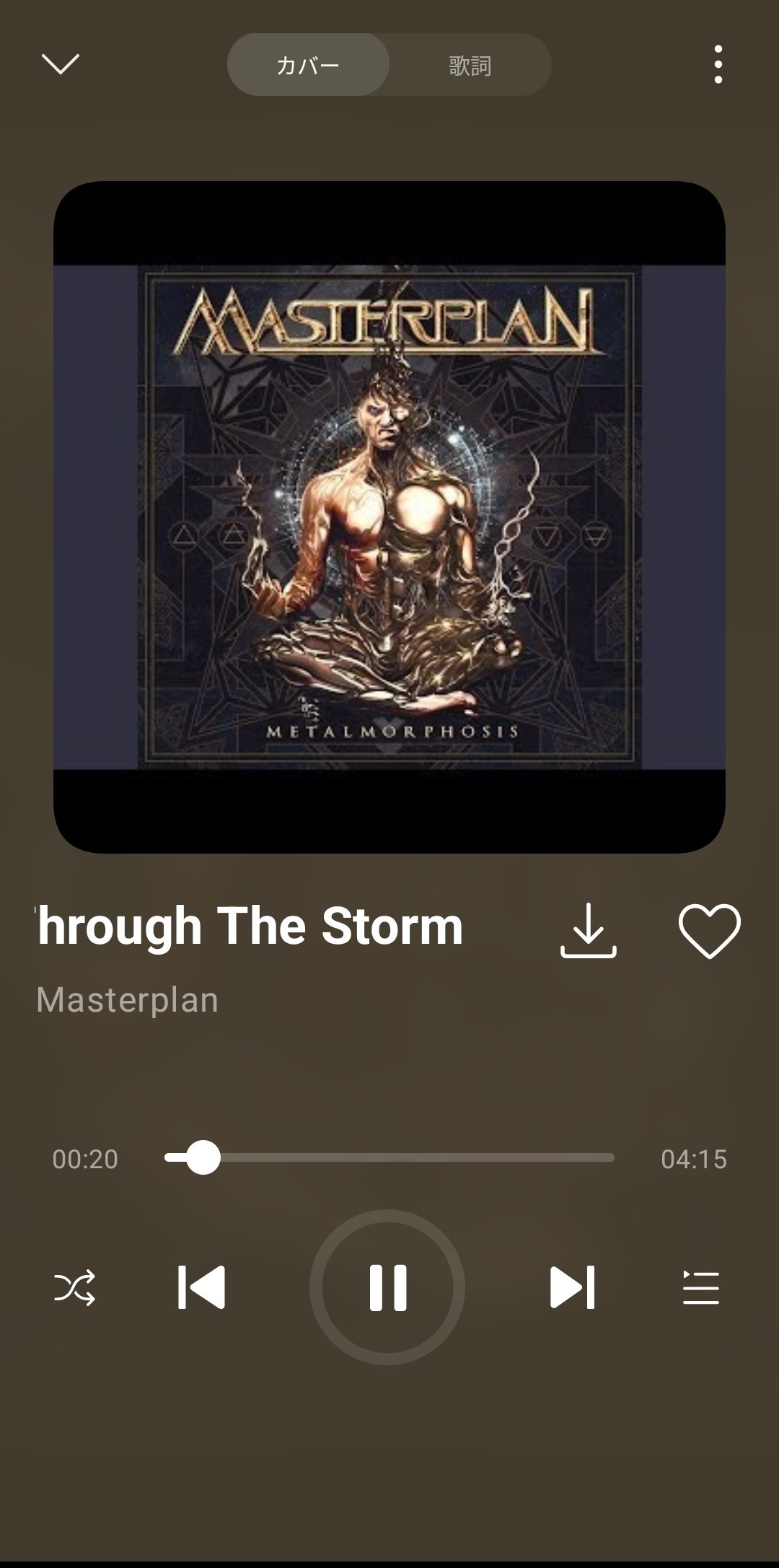Toggle shuffle mode
Image resolution: width=779 pixels, height=1568 pixels.
click(75, 1287)
